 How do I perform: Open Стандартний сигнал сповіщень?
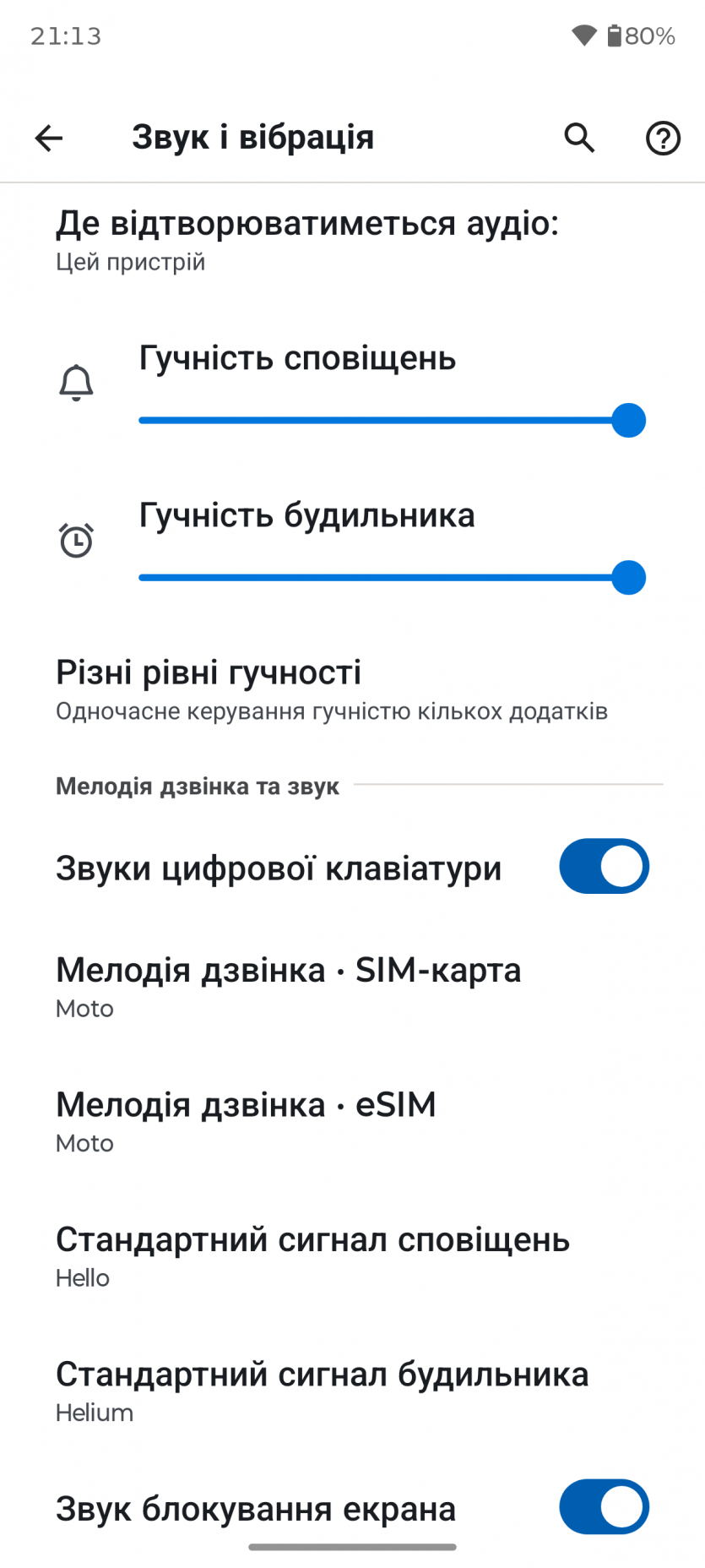[x=312, y=1255]
